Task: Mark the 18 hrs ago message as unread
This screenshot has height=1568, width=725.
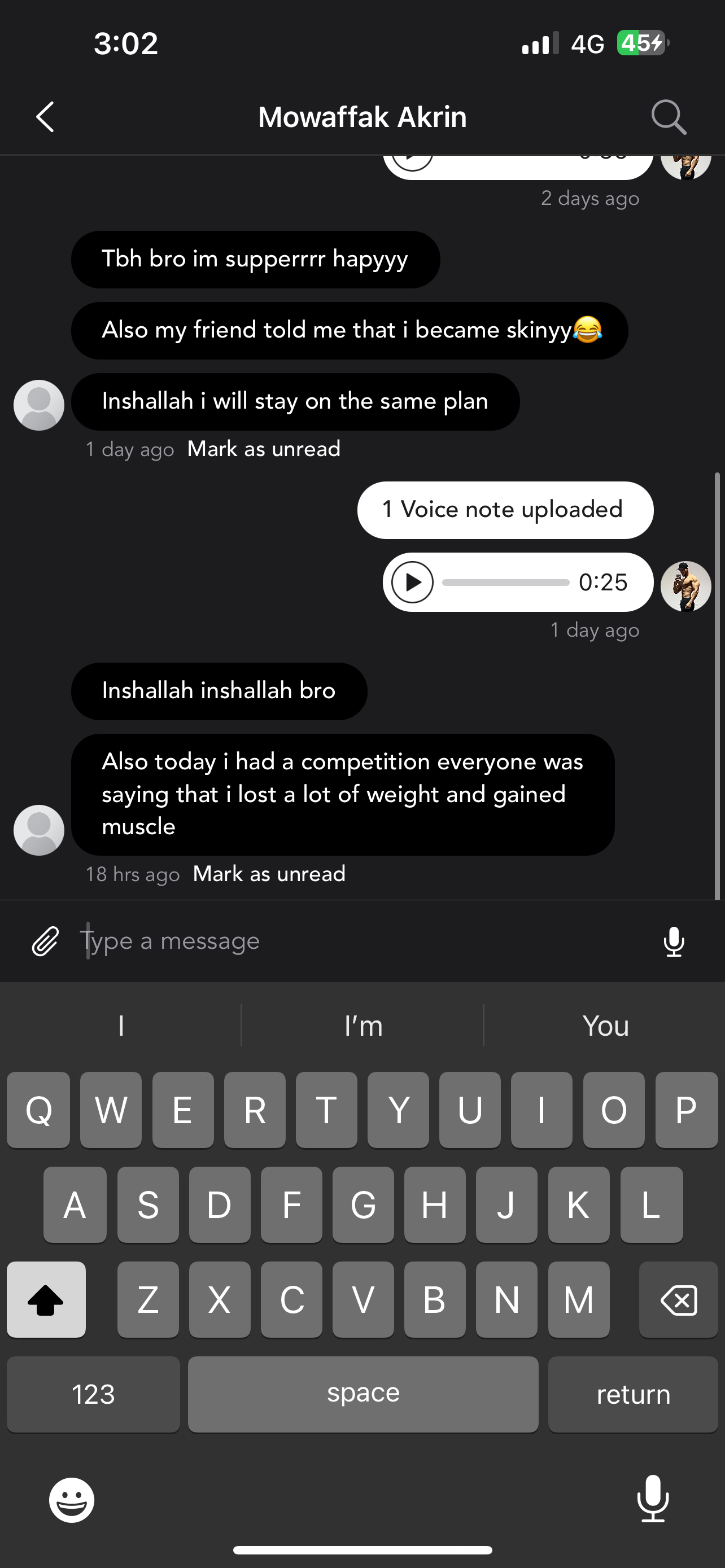Action: [268, 874]
